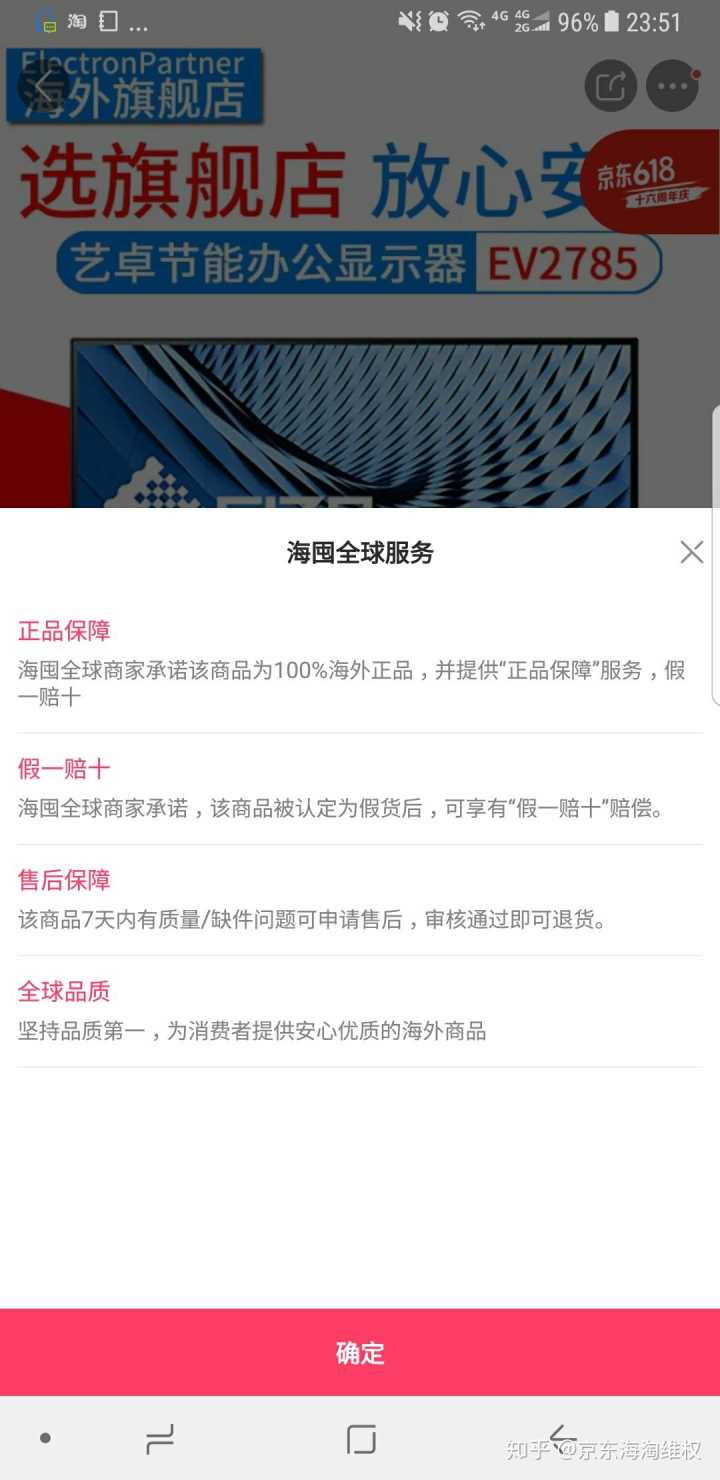Image resolution: width=720 pixels, height=1480 pixels.
Task: Go back using the top-left arrow
Action: [44, 87]
